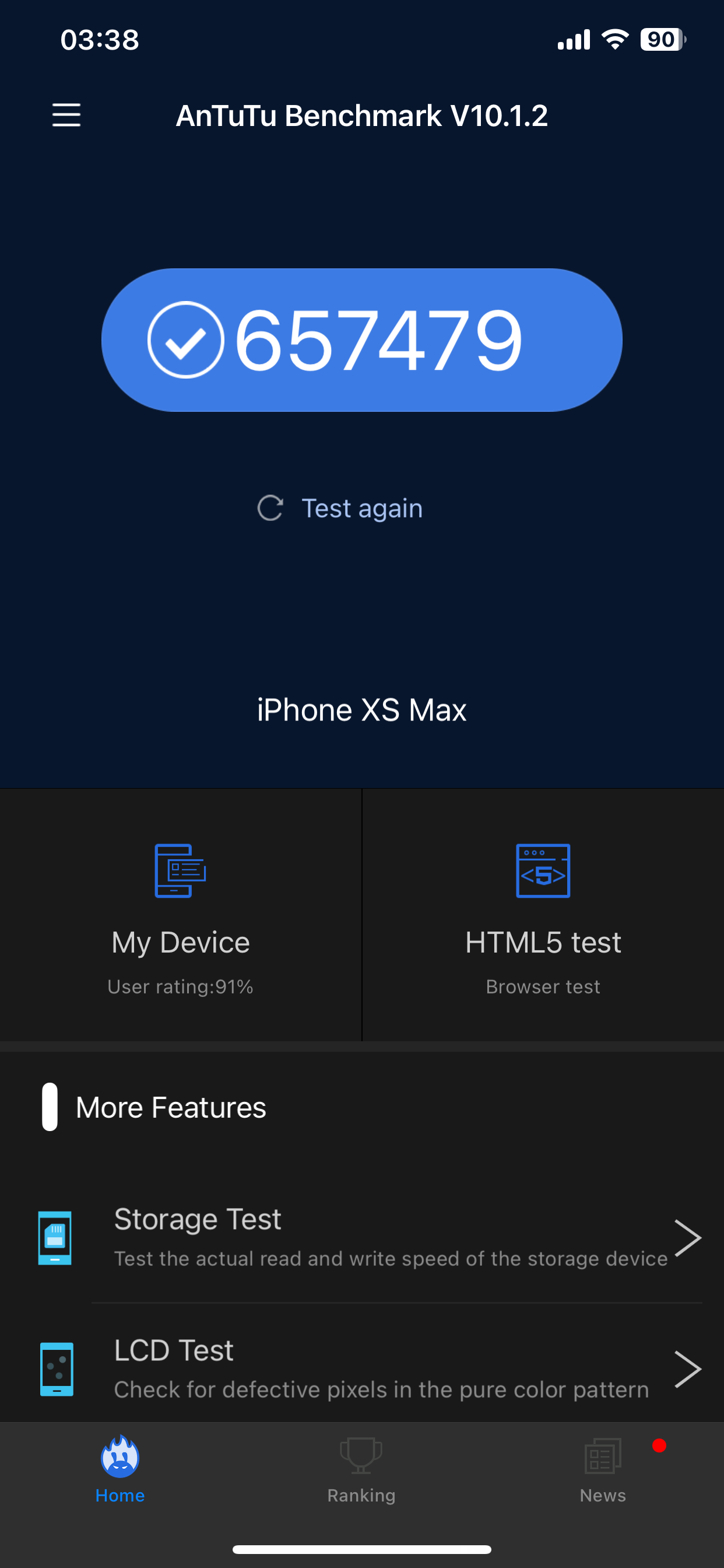Tap the 657479 score button
The width and height of the screenshot is (724, 1568).
pyautogui.click(x=361, y=339)
